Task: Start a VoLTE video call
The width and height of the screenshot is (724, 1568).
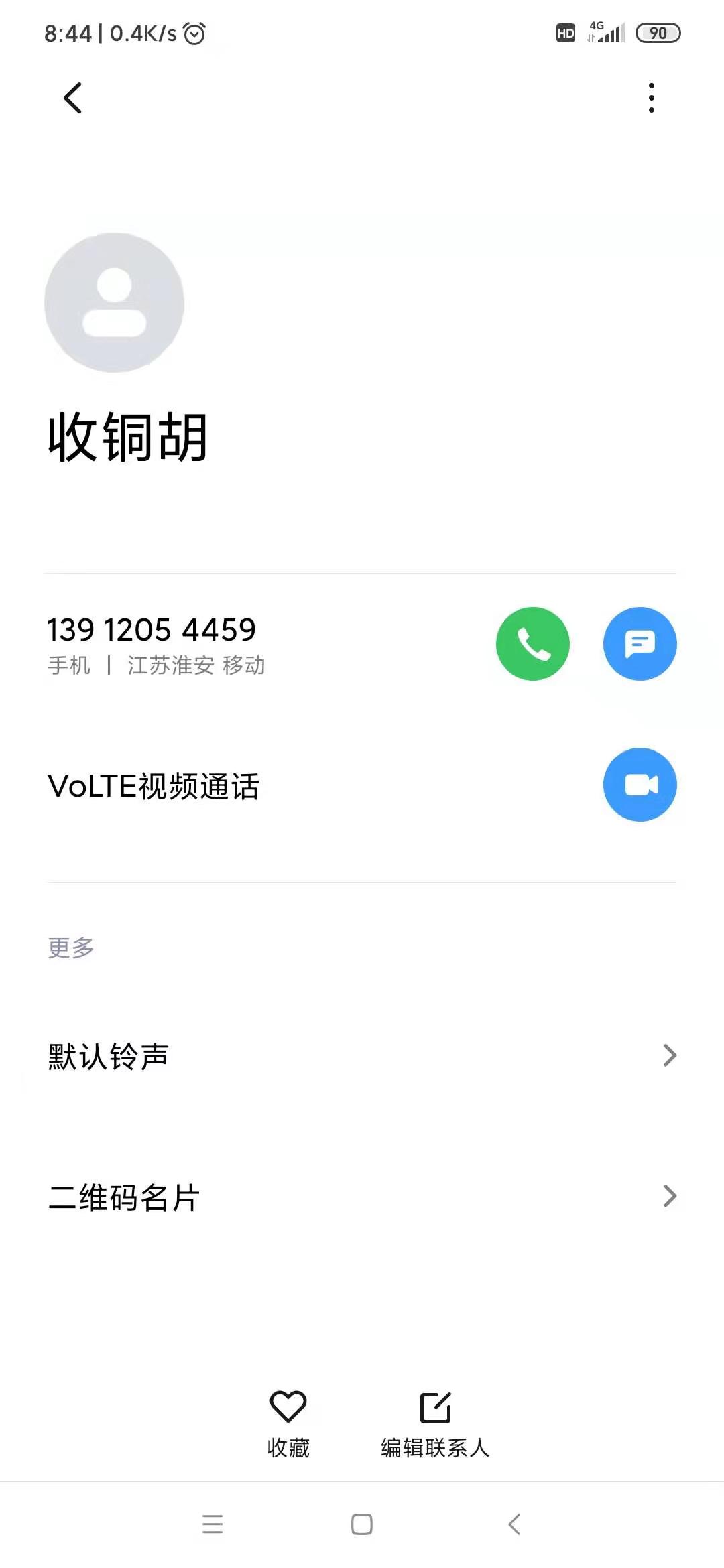Action: pos(640,785)
